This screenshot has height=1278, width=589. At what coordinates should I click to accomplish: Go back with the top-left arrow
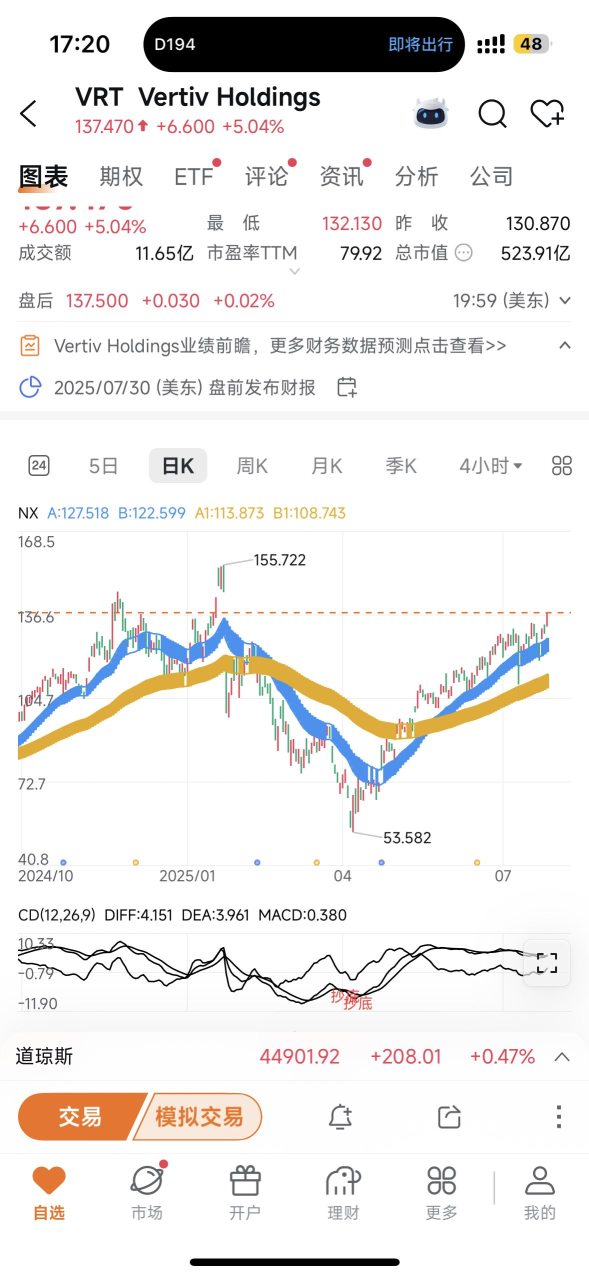click(x=28, y=114)
